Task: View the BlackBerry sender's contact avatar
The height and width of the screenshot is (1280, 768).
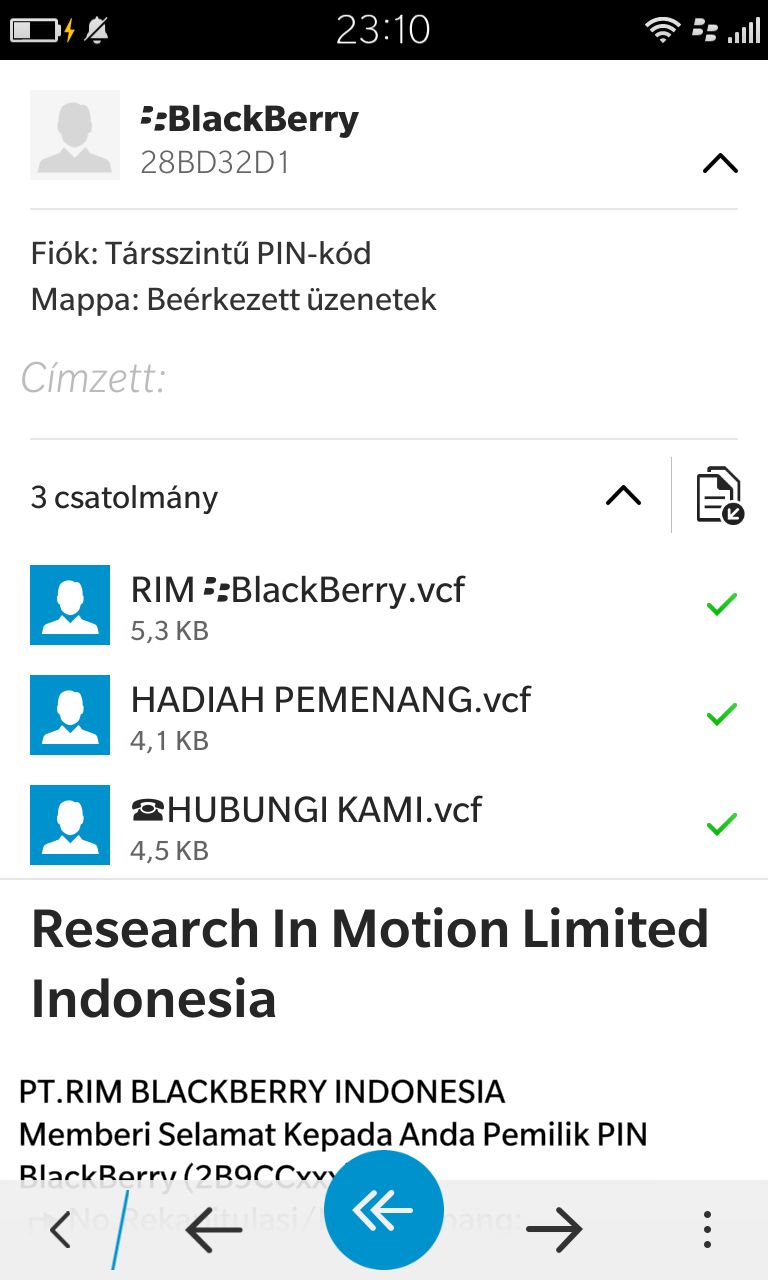Action: (75, 135)
